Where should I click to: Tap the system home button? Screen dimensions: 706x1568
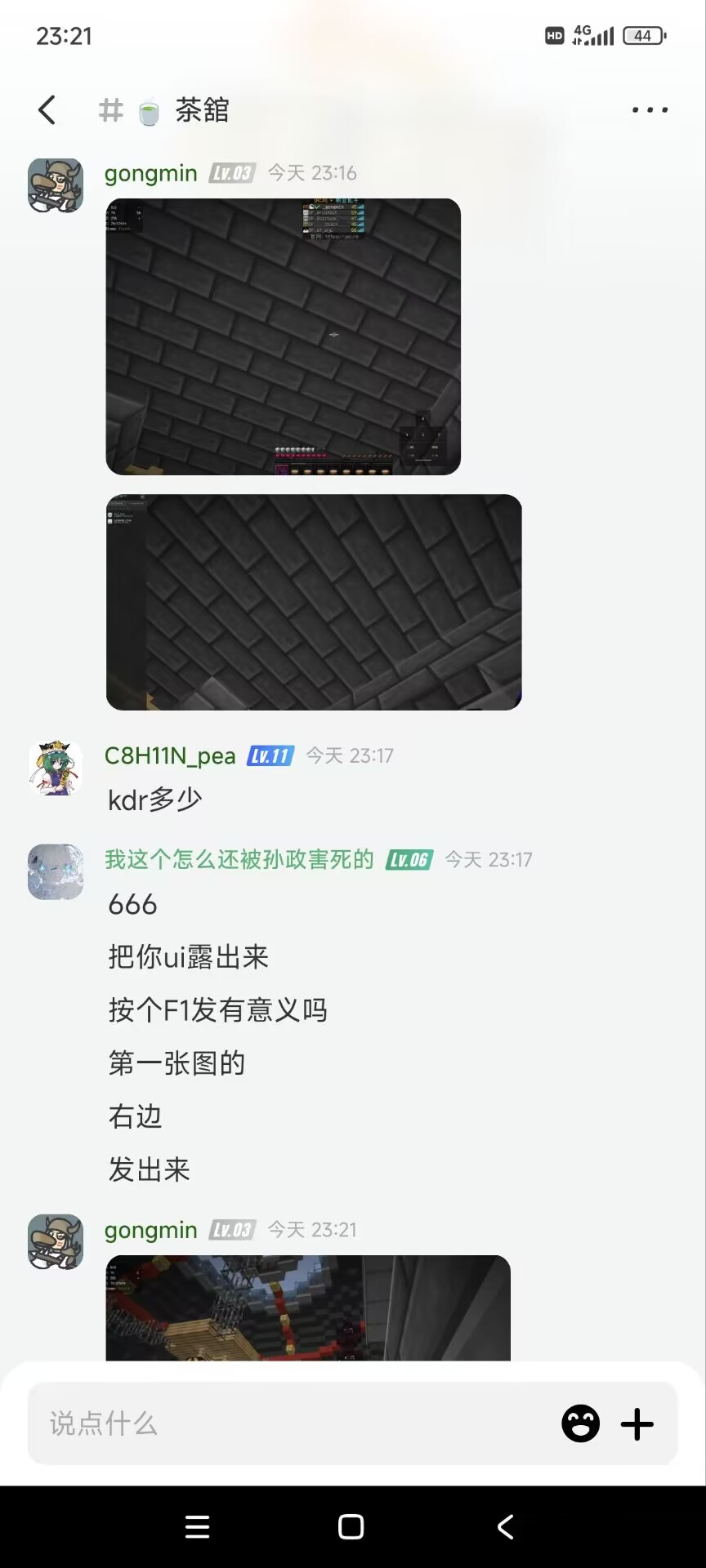point(351,1526)
